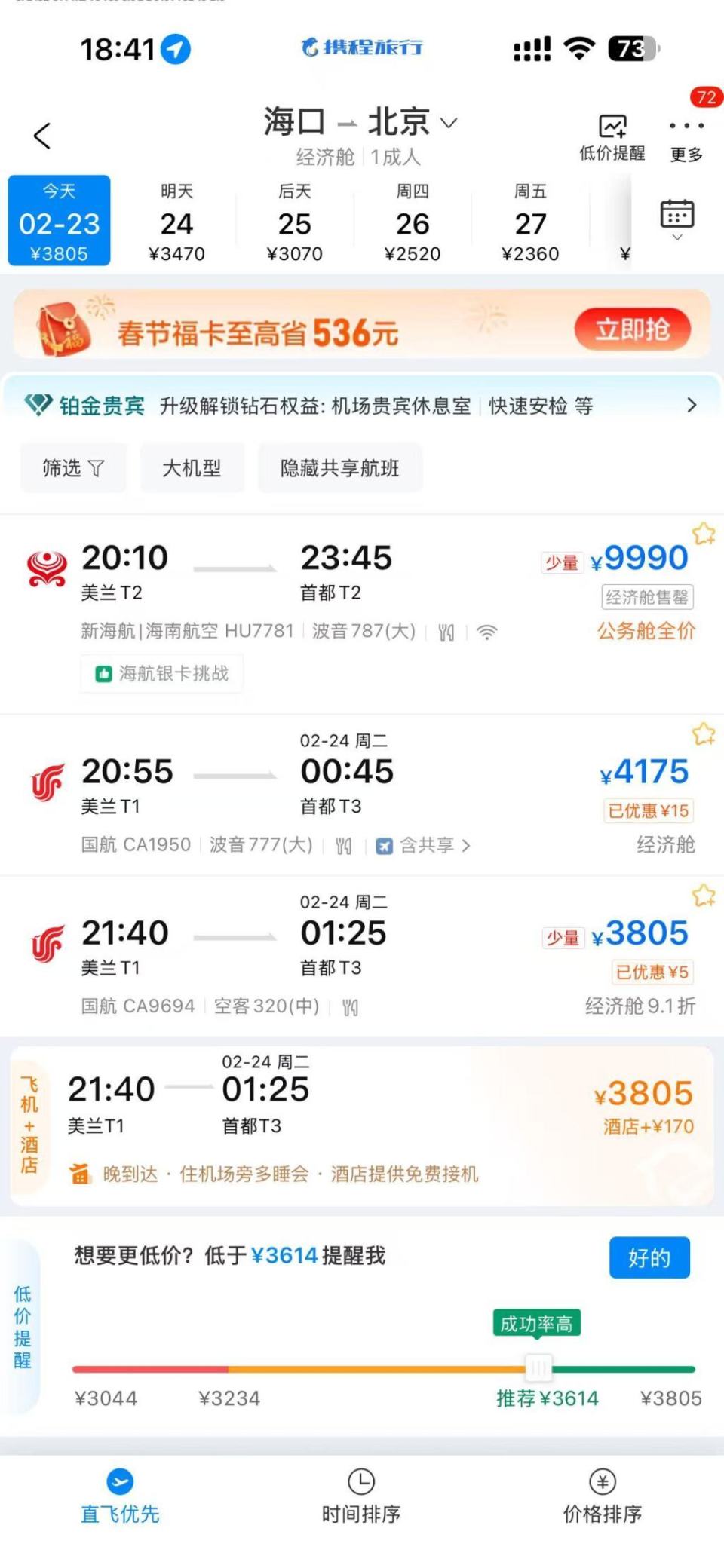Open 铂金贵宾 VIP details via the chevron

[x=692, y=406]
